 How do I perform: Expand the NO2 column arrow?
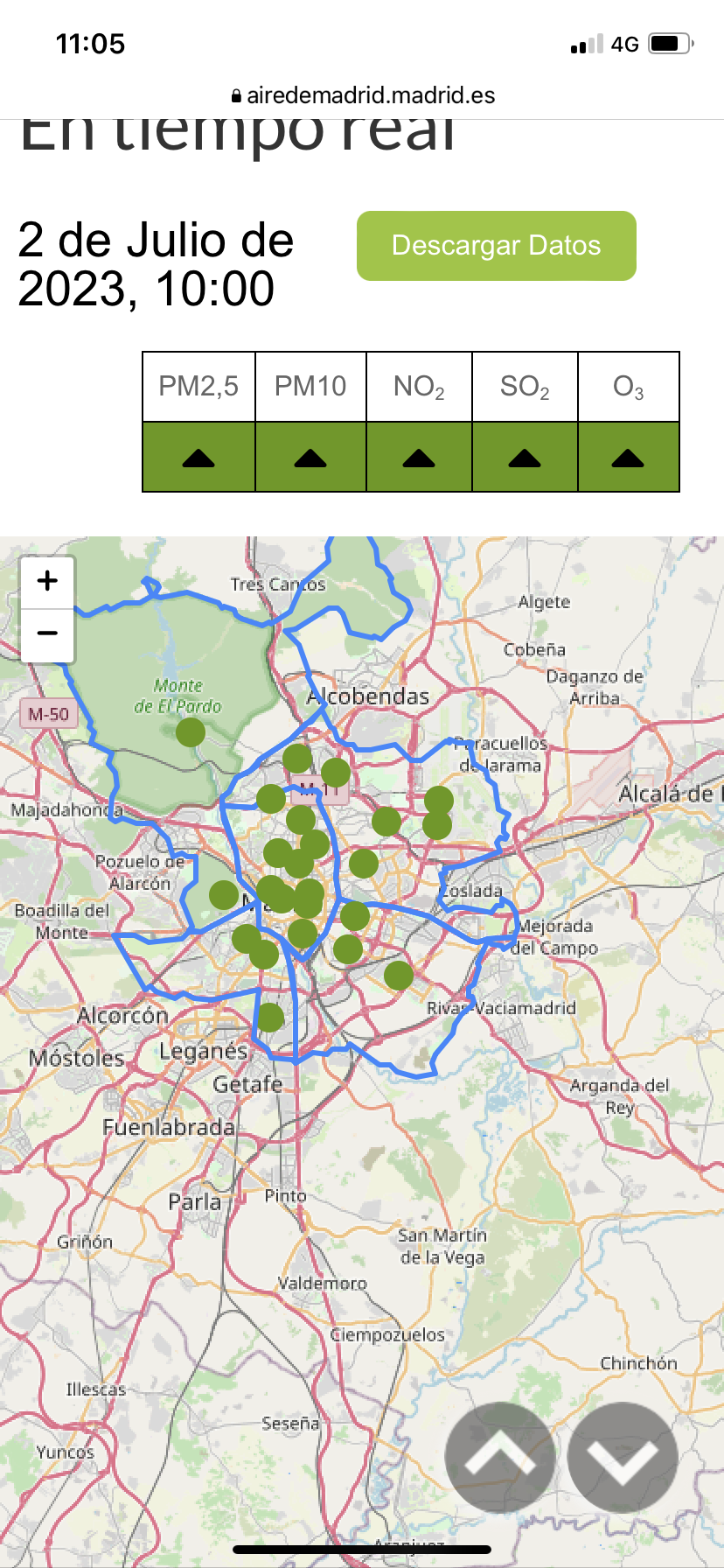pos(419,457)
